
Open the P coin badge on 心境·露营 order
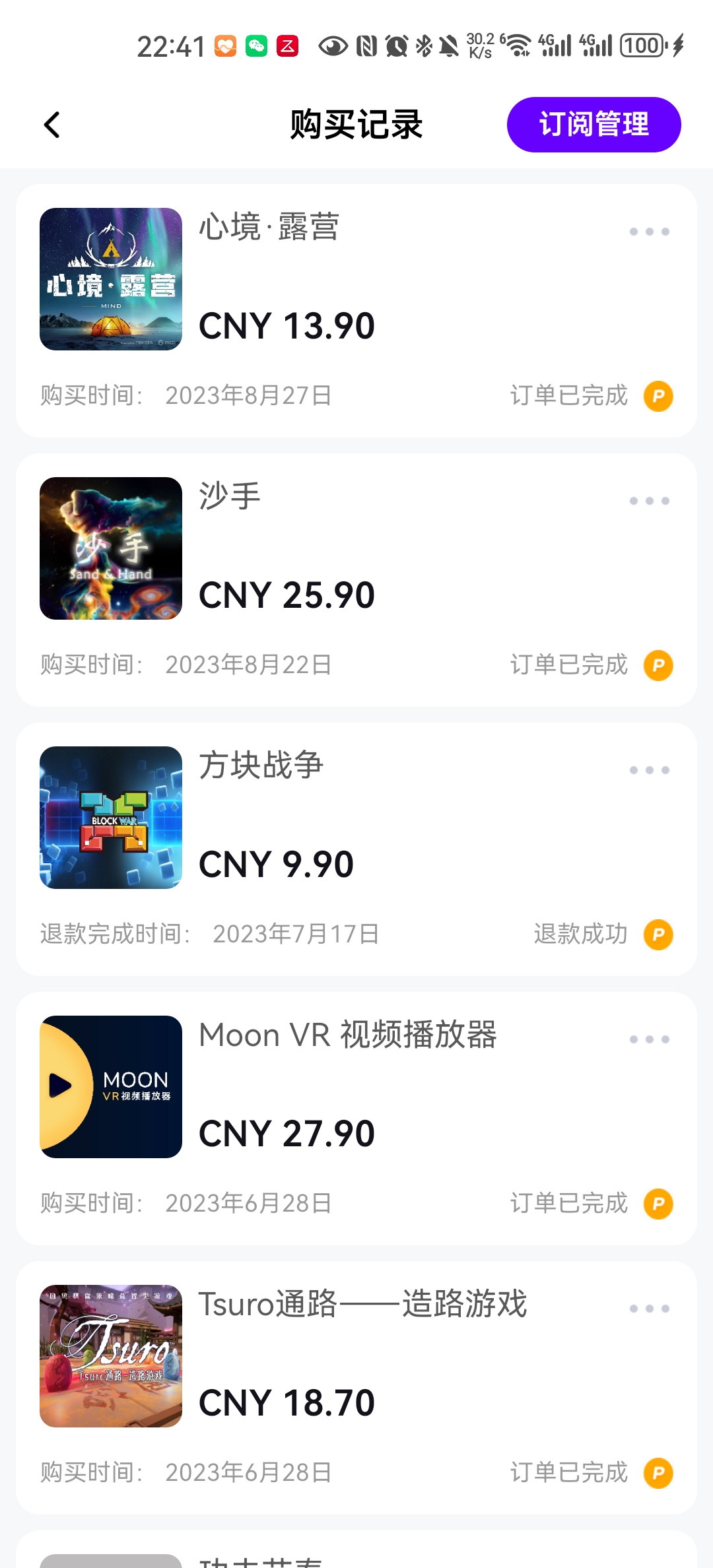[657, 396]
